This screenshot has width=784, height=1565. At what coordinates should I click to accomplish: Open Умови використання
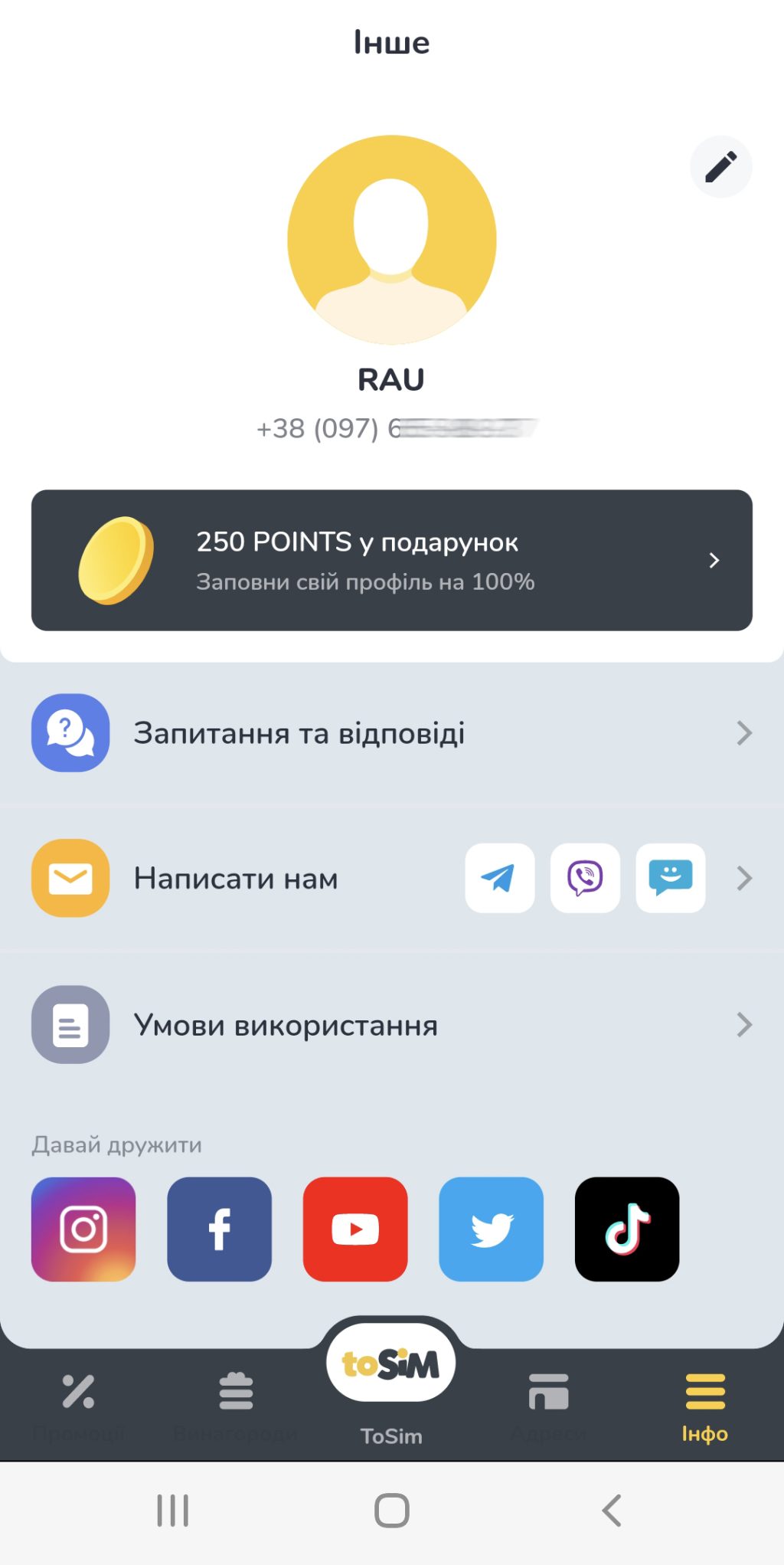tap(391, 1025)
